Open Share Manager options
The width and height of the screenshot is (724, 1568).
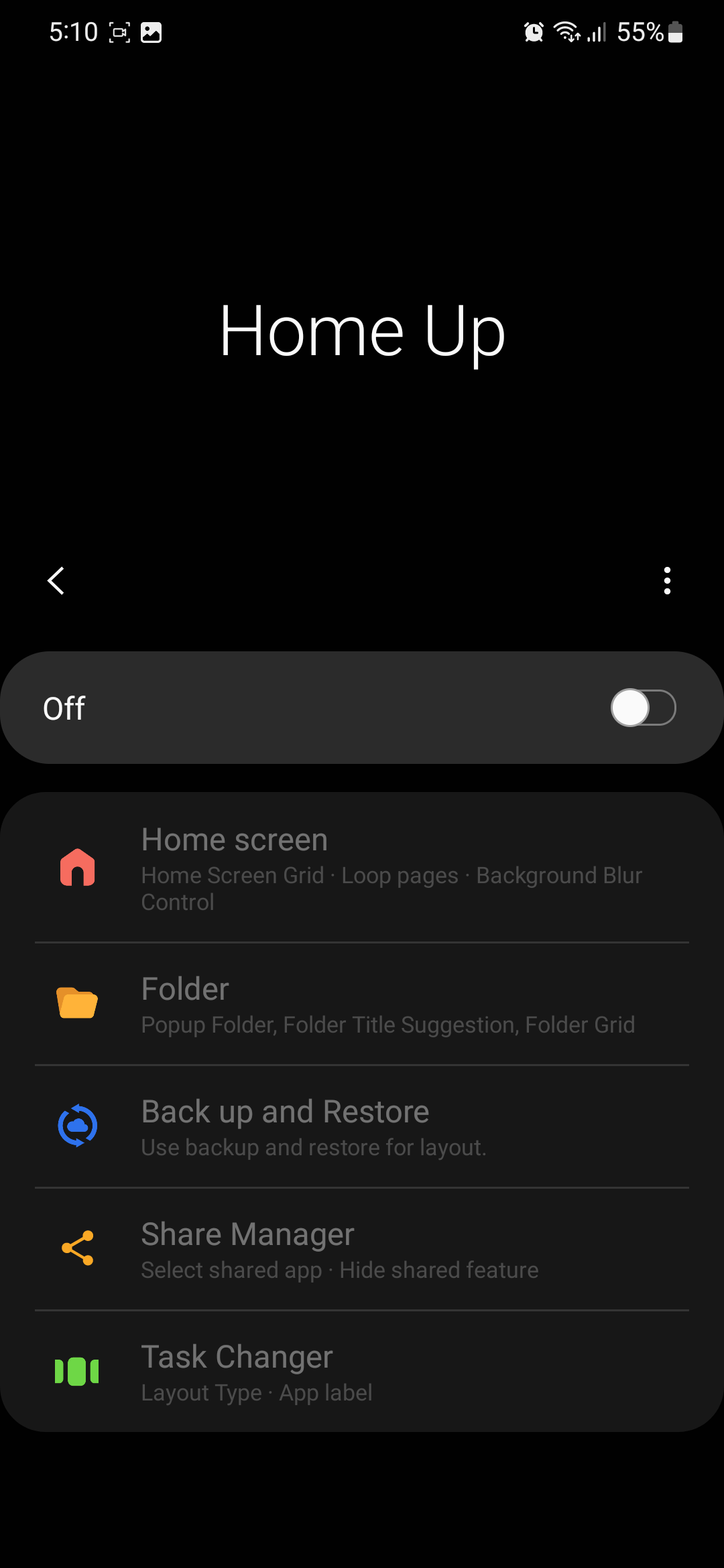(x=362, y=1249)
